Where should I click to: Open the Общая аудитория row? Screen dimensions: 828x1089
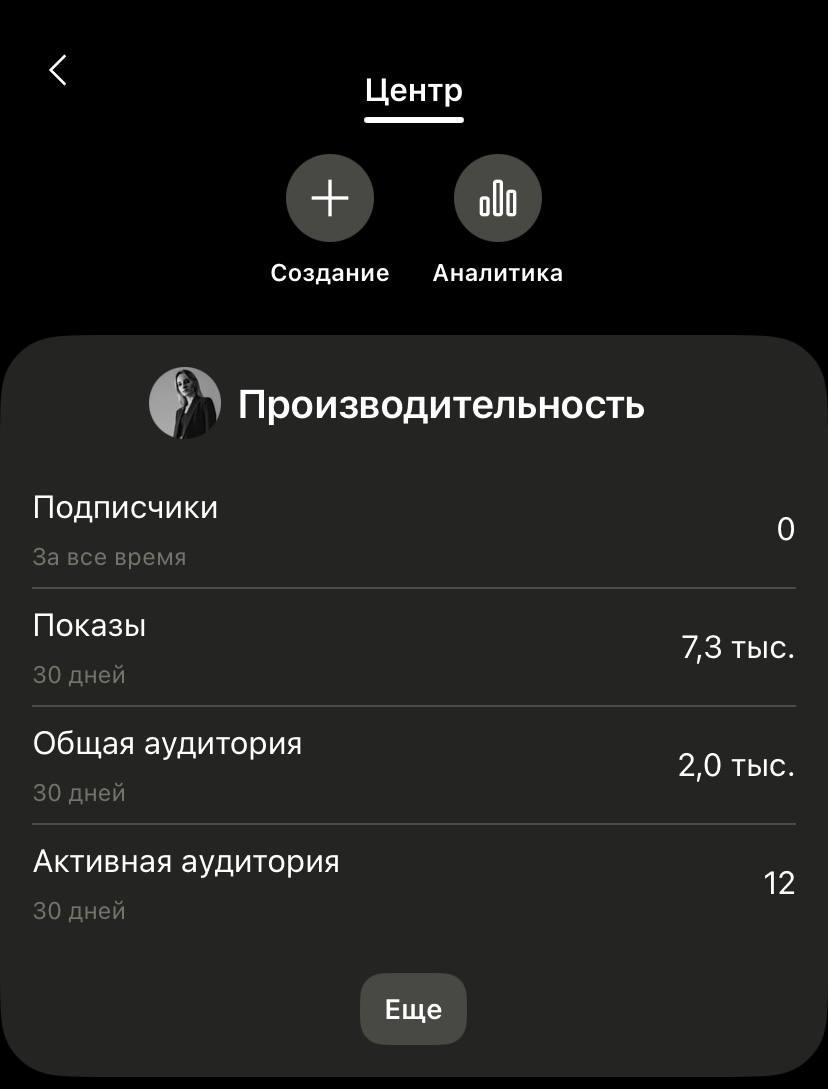click(413, 765)
